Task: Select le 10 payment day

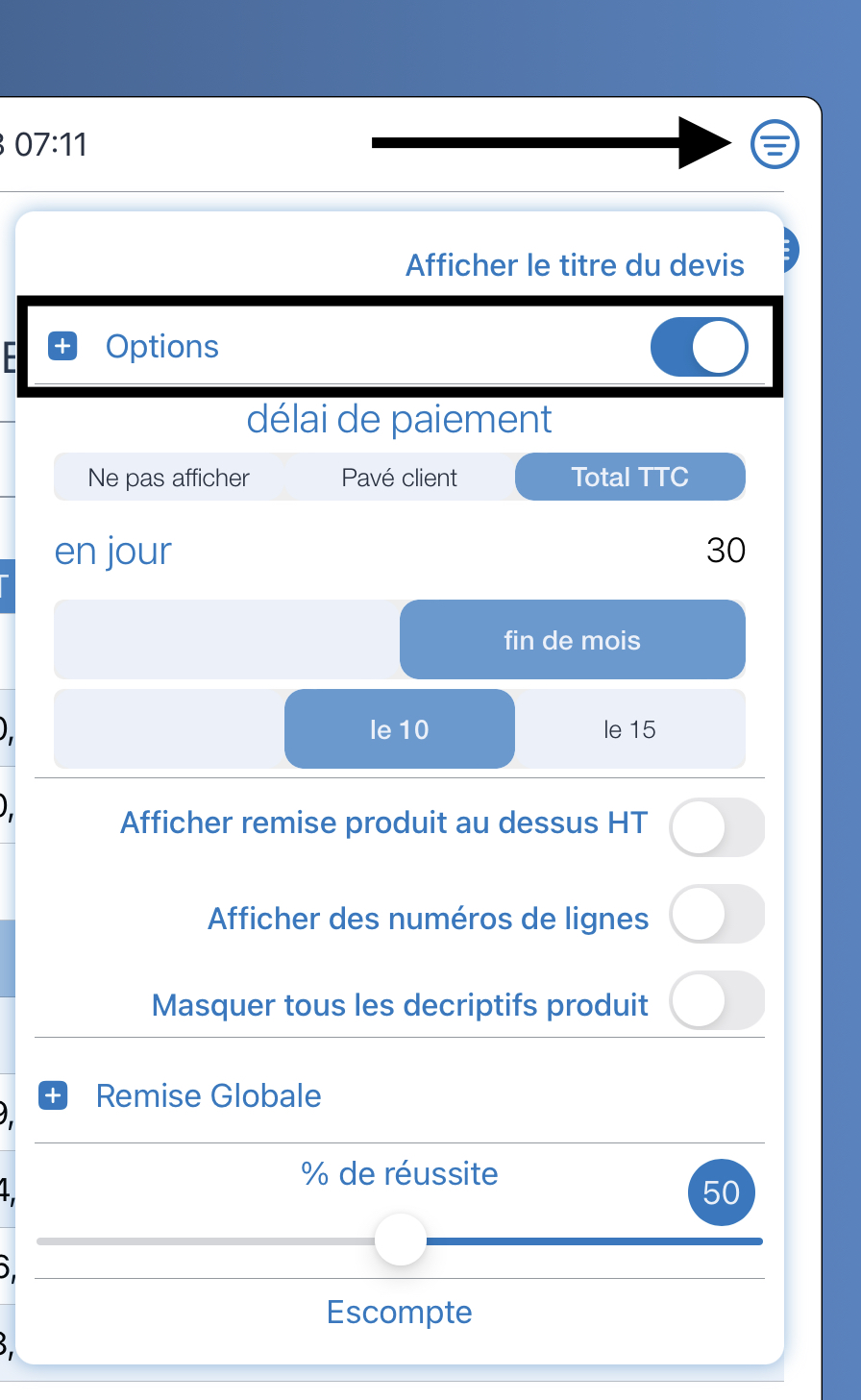Action: [400, 729]
